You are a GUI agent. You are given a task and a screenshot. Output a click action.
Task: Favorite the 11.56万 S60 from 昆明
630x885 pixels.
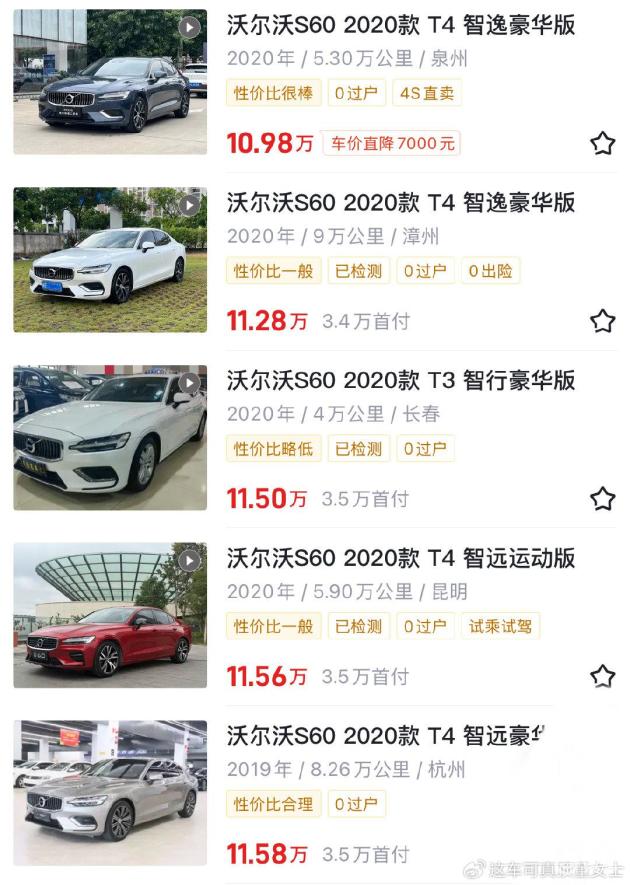coord(602,676)
